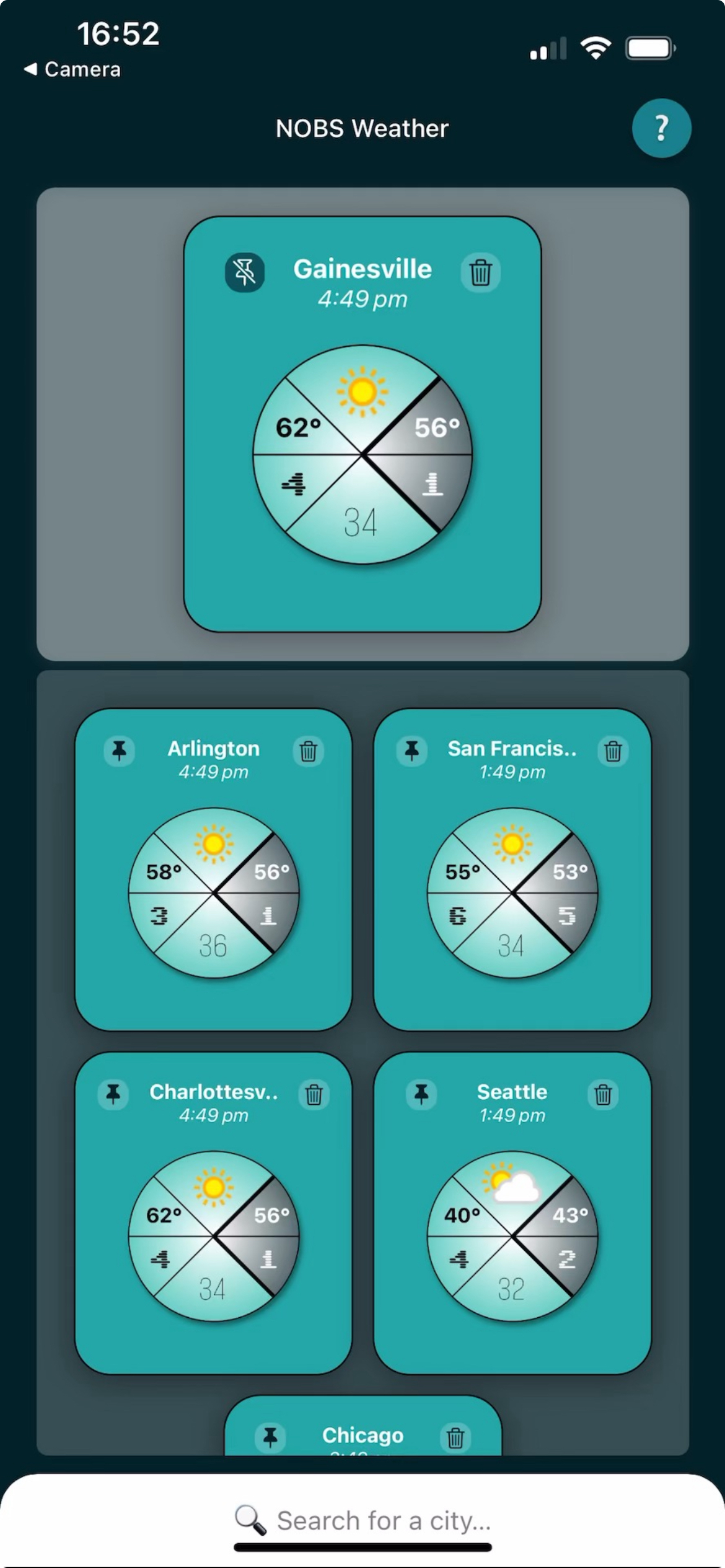This screenshot has width=725, height=1568.
Task: Unpin the Gainesville card
Action: pyautogui.click(x=245, y=272)
